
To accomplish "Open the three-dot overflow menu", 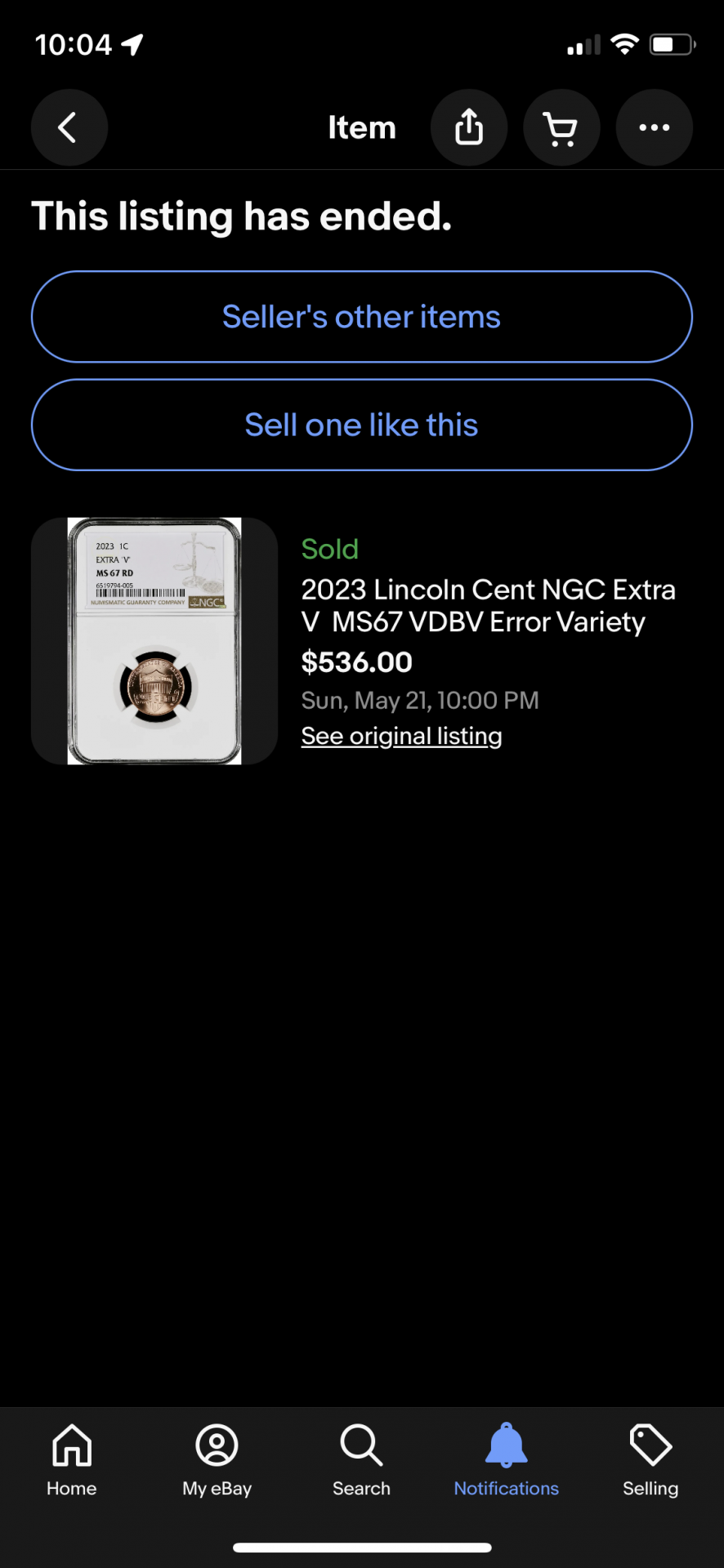I will [x=654, y=127].
